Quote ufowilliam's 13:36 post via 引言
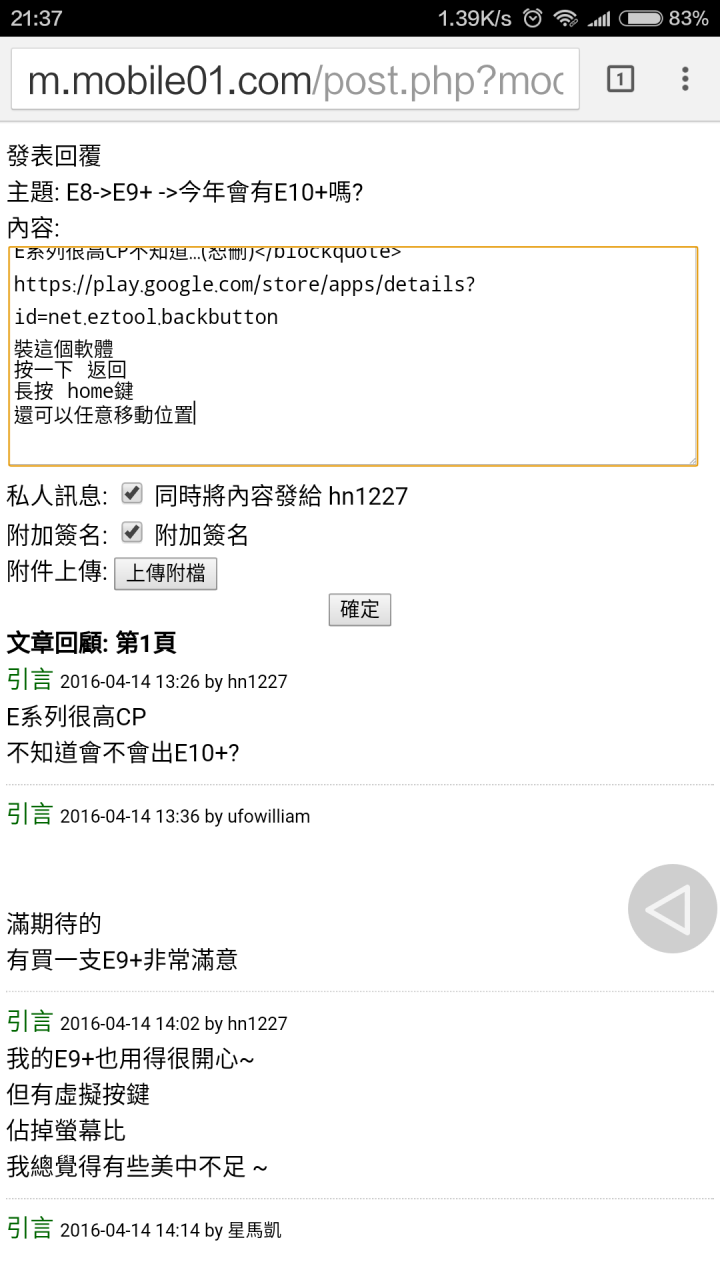Screen dimensions: 720x1280 29,814
